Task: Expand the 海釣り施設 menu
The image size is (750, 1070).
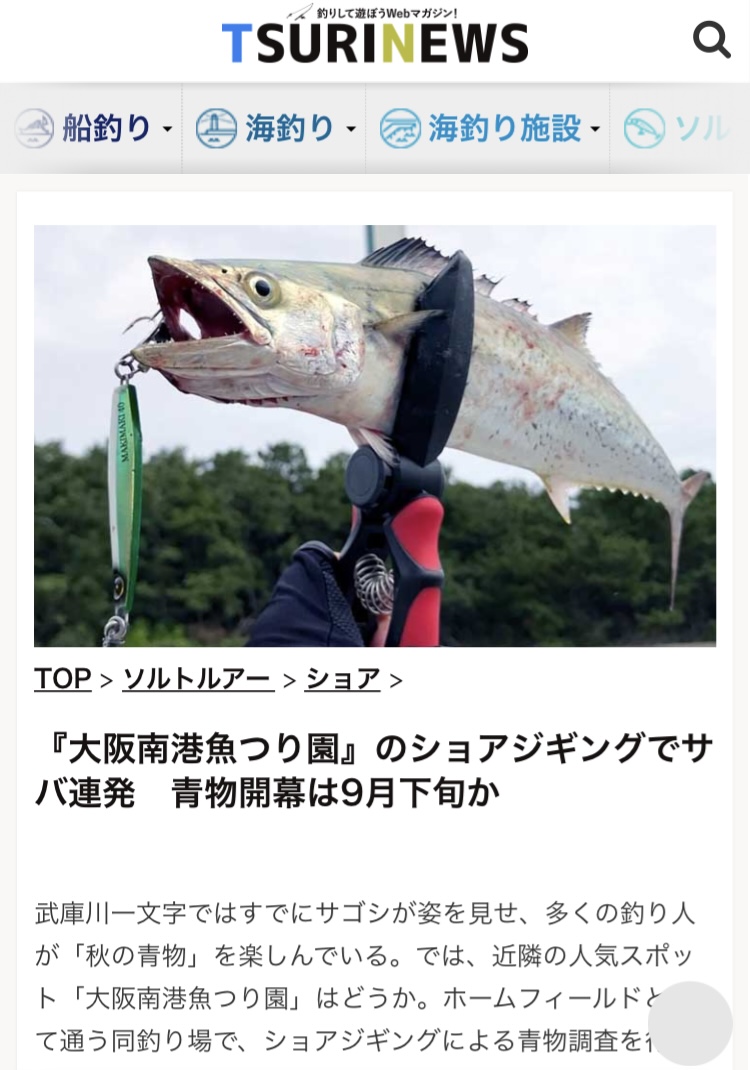Action: 491,128
